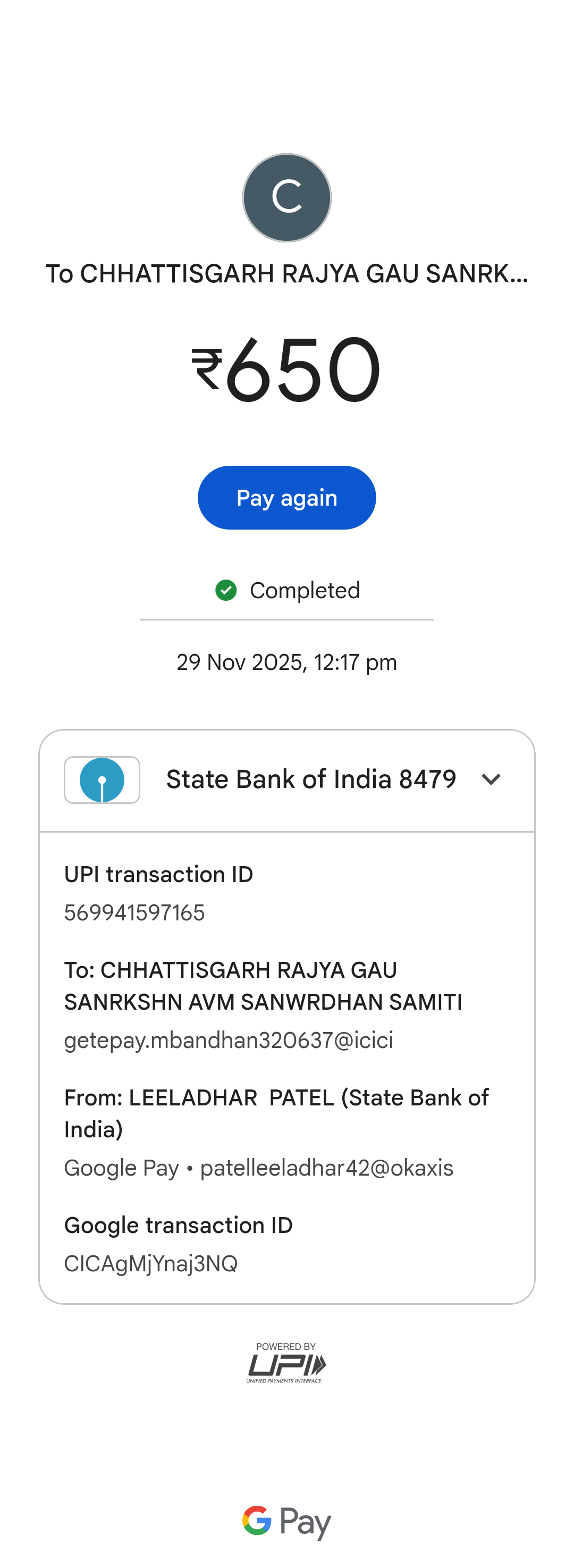The image size is (574, 1568).
Task: Tap the Pay again button
Action: 286,497
